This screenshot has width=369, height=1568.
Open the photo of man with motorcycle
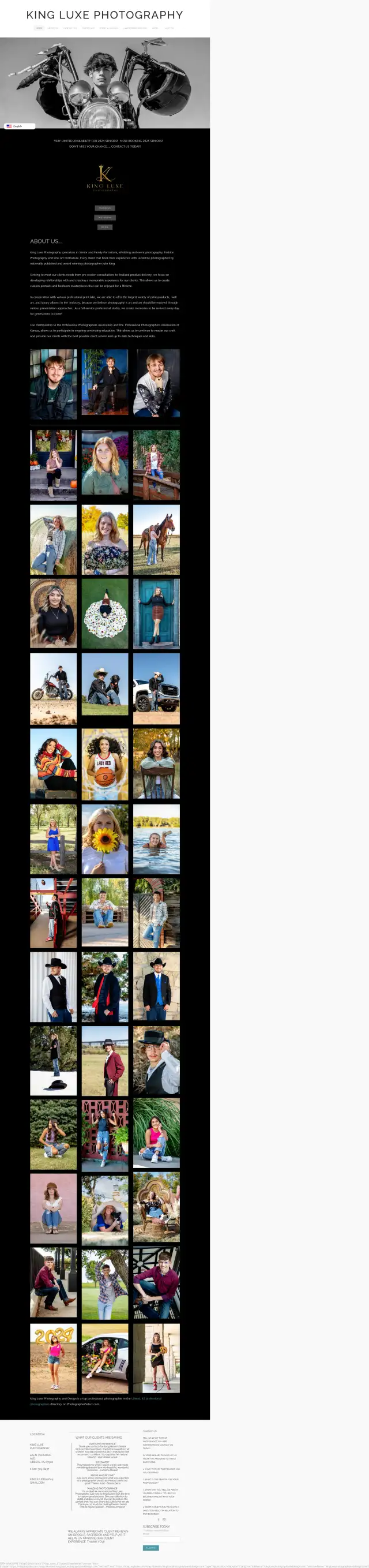click(x=54, y=688)
